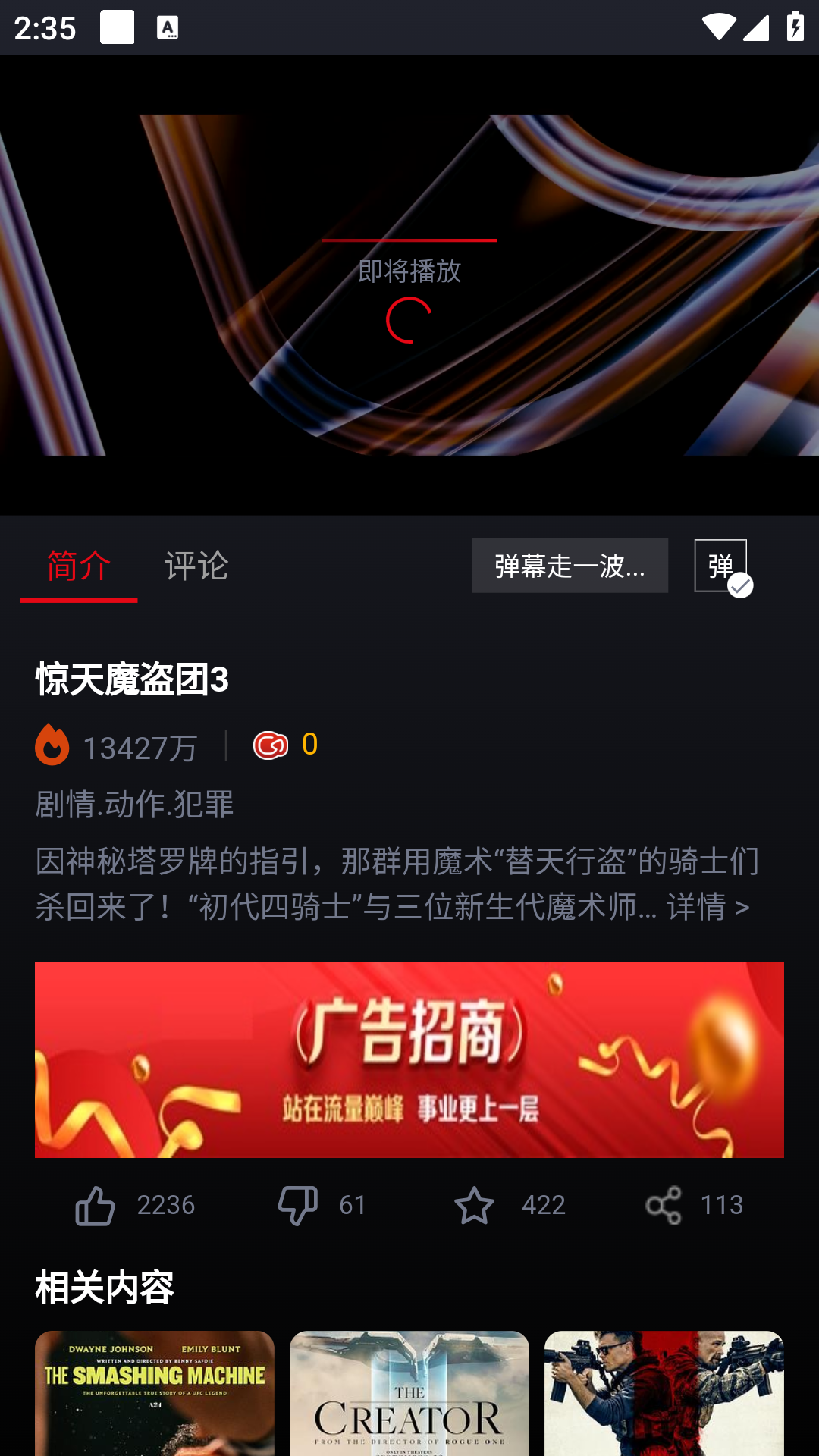Like the movie with thumbs up
Viewport: 819px width, 1456px height.
[x=96, y=1205]
